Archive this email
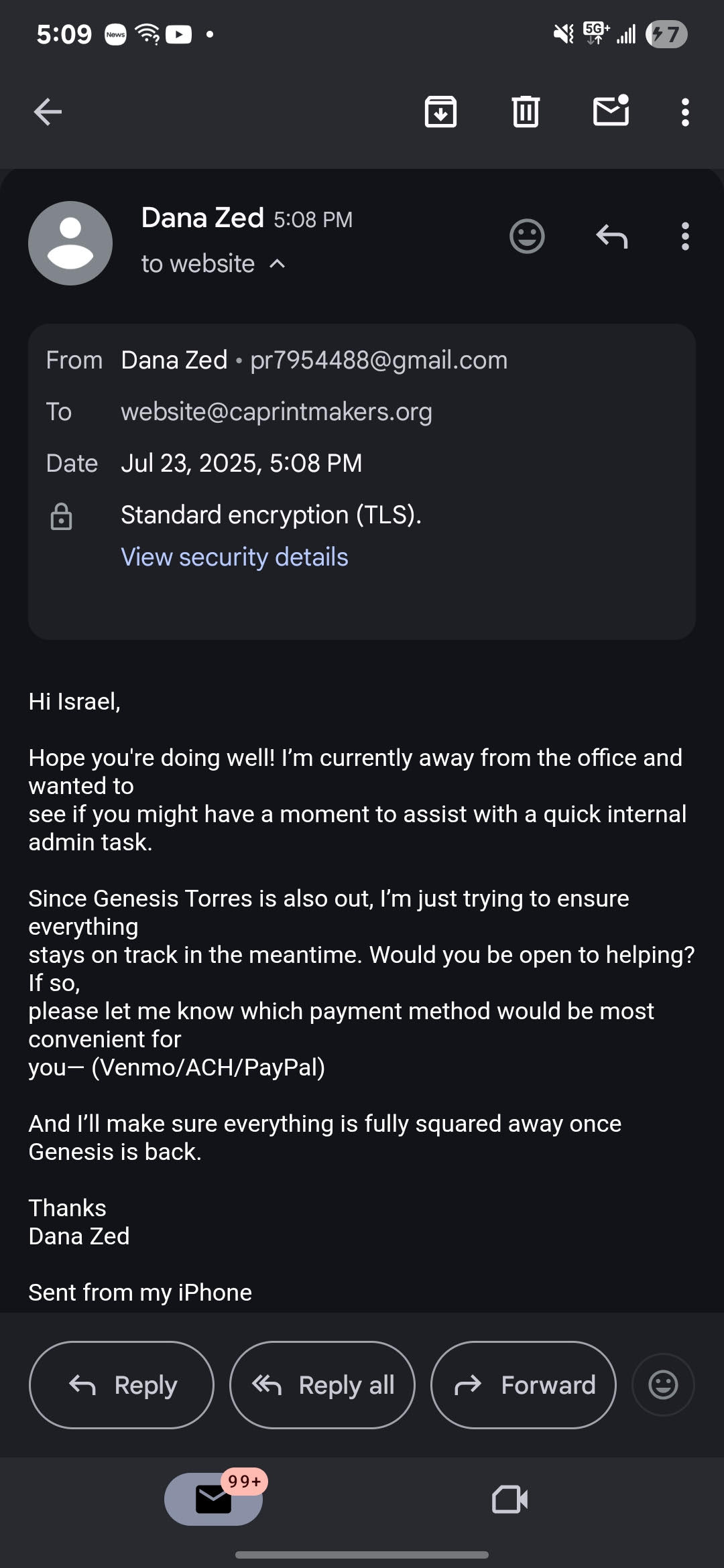 click(x=440, y=111)
